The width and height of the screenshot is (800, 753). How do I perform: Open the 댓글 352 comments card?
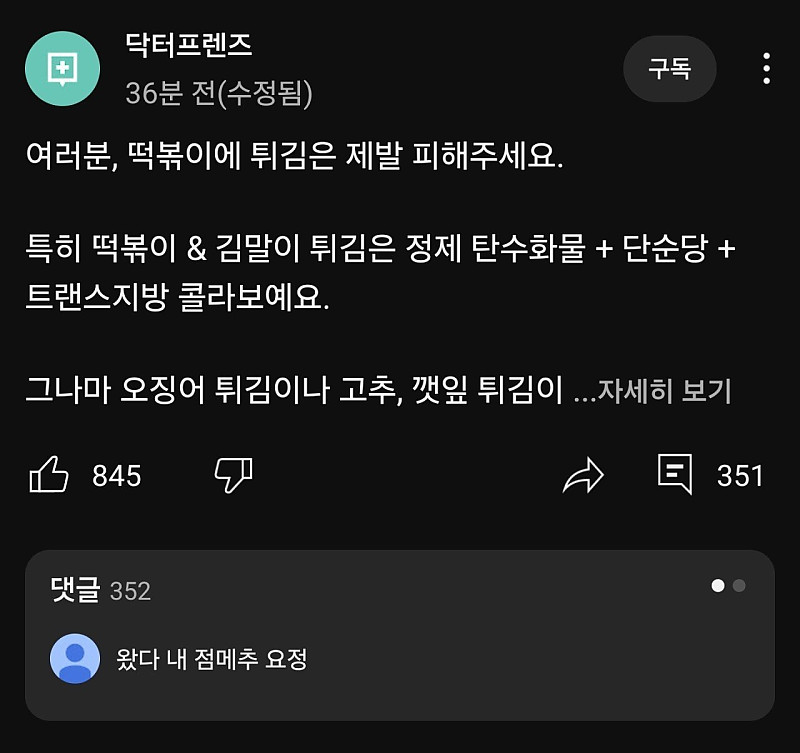[400, 635]
